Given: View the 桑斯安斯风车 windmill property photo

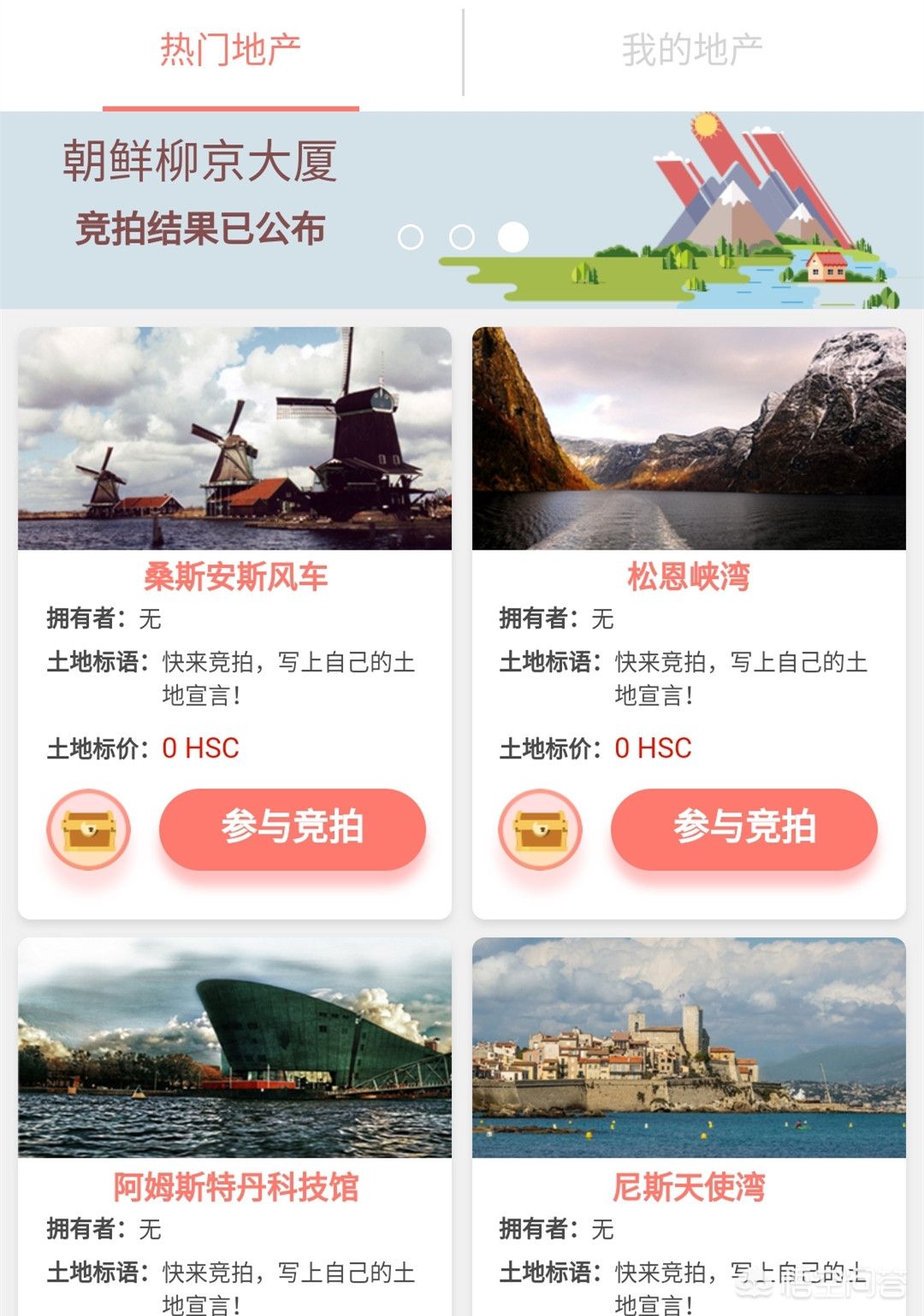Looking at the screenshot, I should coord(234,439).
